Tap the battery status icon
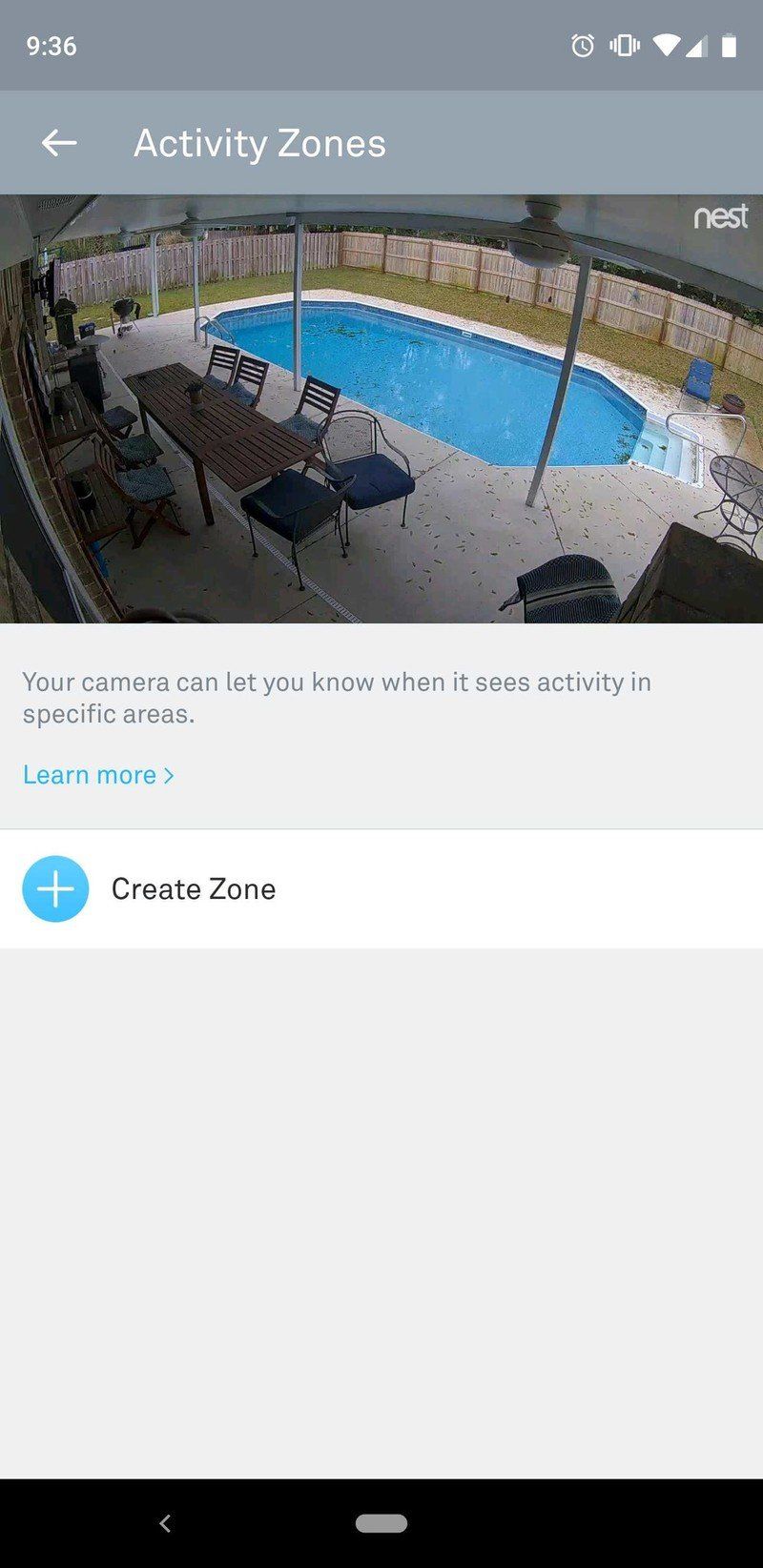Screen dimensions: 763x1568 [x=732, y=45]
